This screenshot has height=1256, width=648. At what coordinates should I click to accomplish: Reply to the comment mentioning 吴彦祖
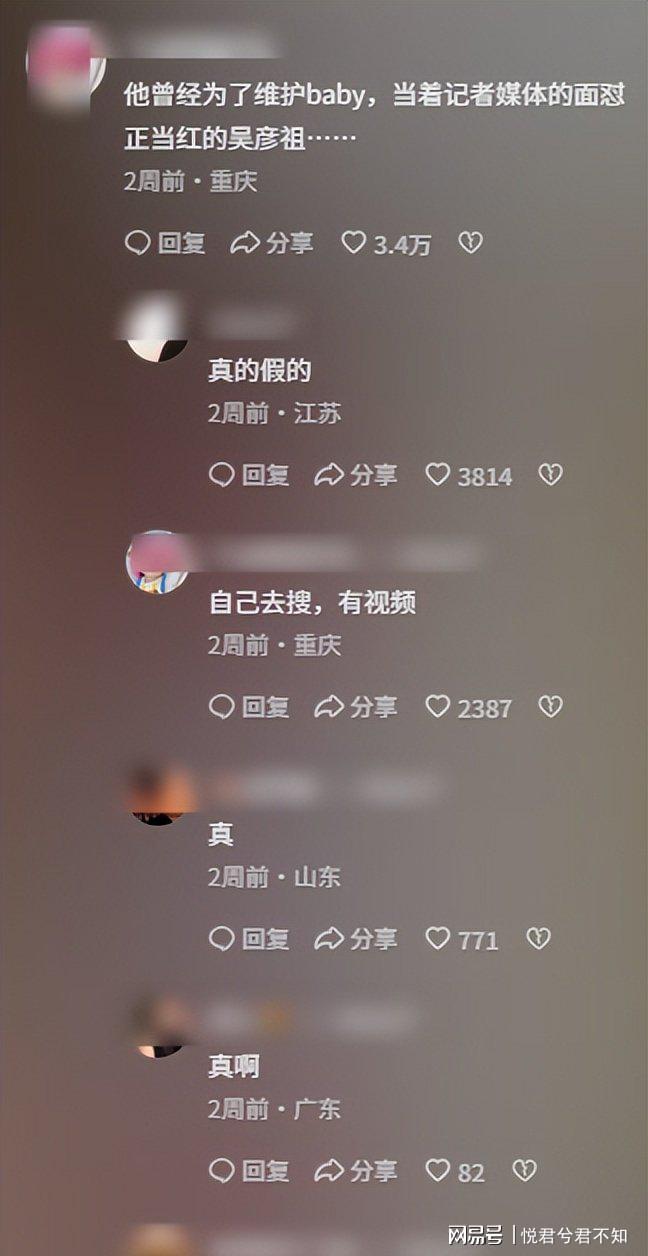pos(165,243)
